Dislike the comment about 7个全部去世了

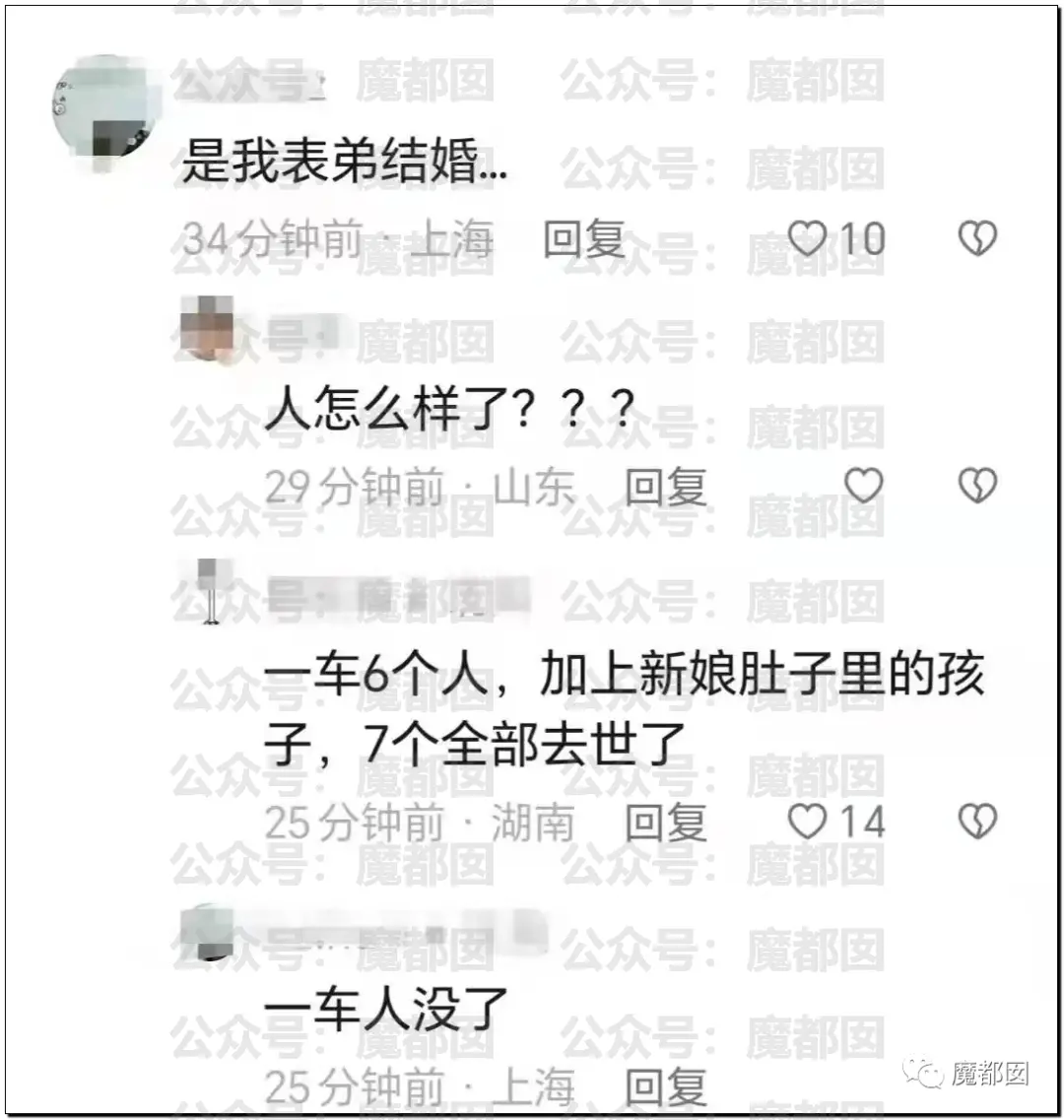(977, 822)
